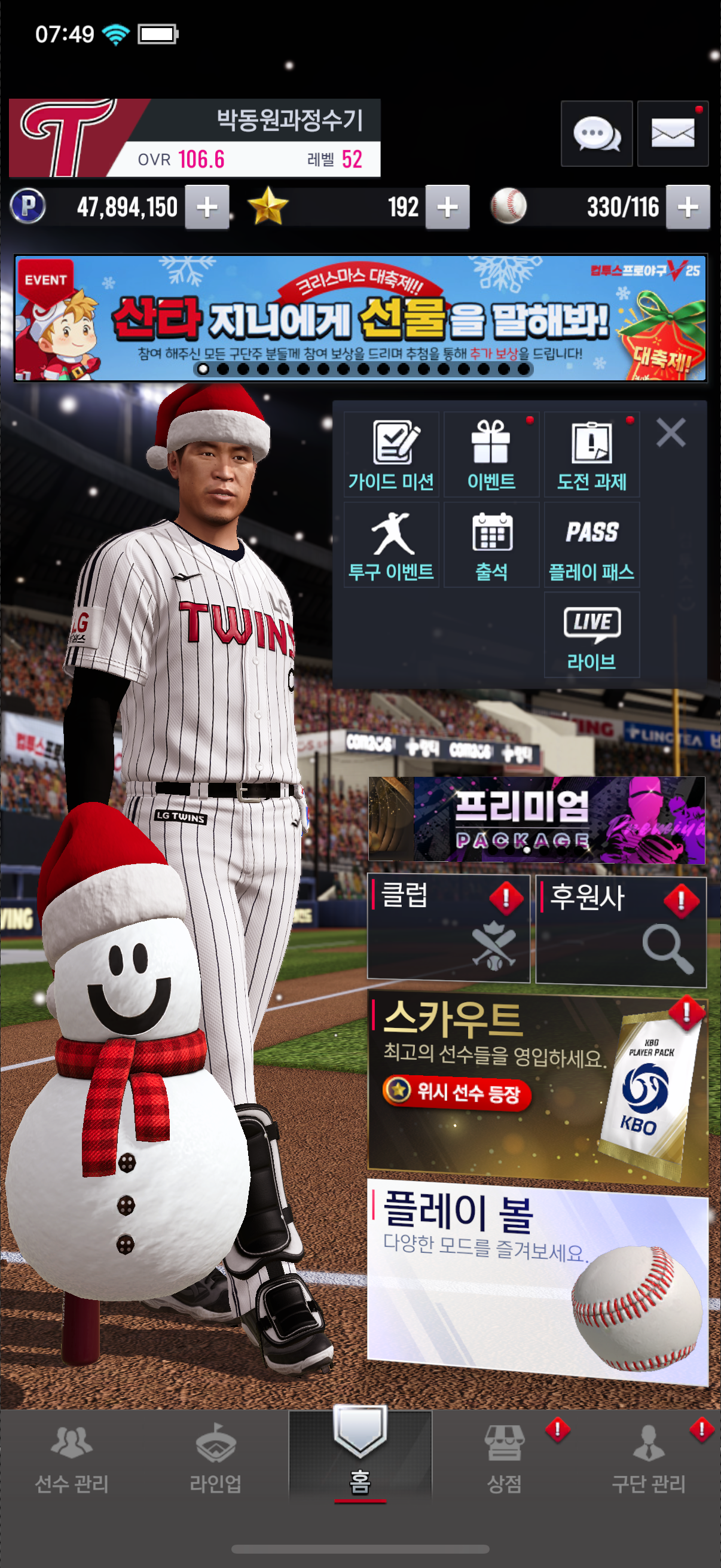Image resolution: width=721 pixels, height=1568 pixels.
Task: Close the quick menu panel
Action: (x=671, y=433)
